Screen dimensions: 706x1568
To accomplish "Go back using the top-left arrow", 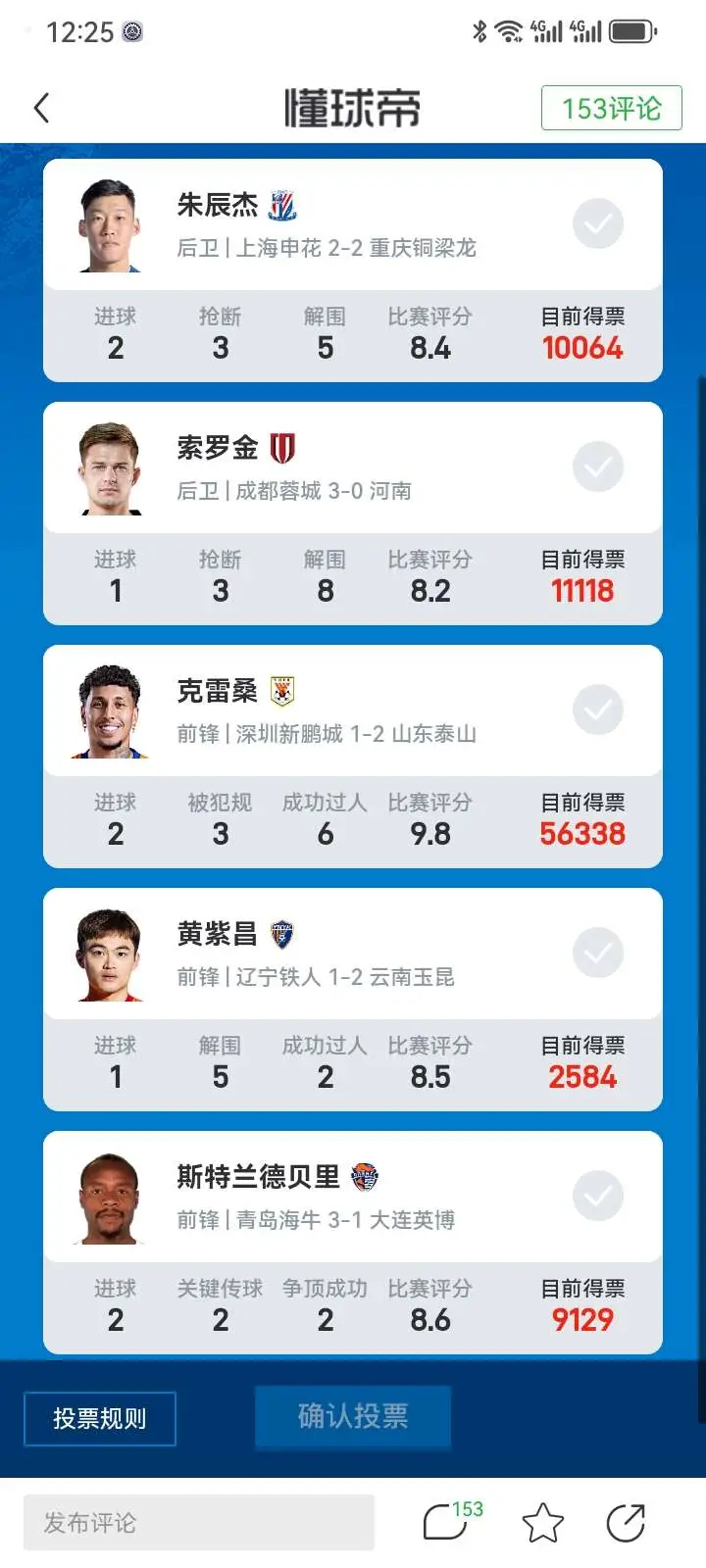I will tap(41, 108).
